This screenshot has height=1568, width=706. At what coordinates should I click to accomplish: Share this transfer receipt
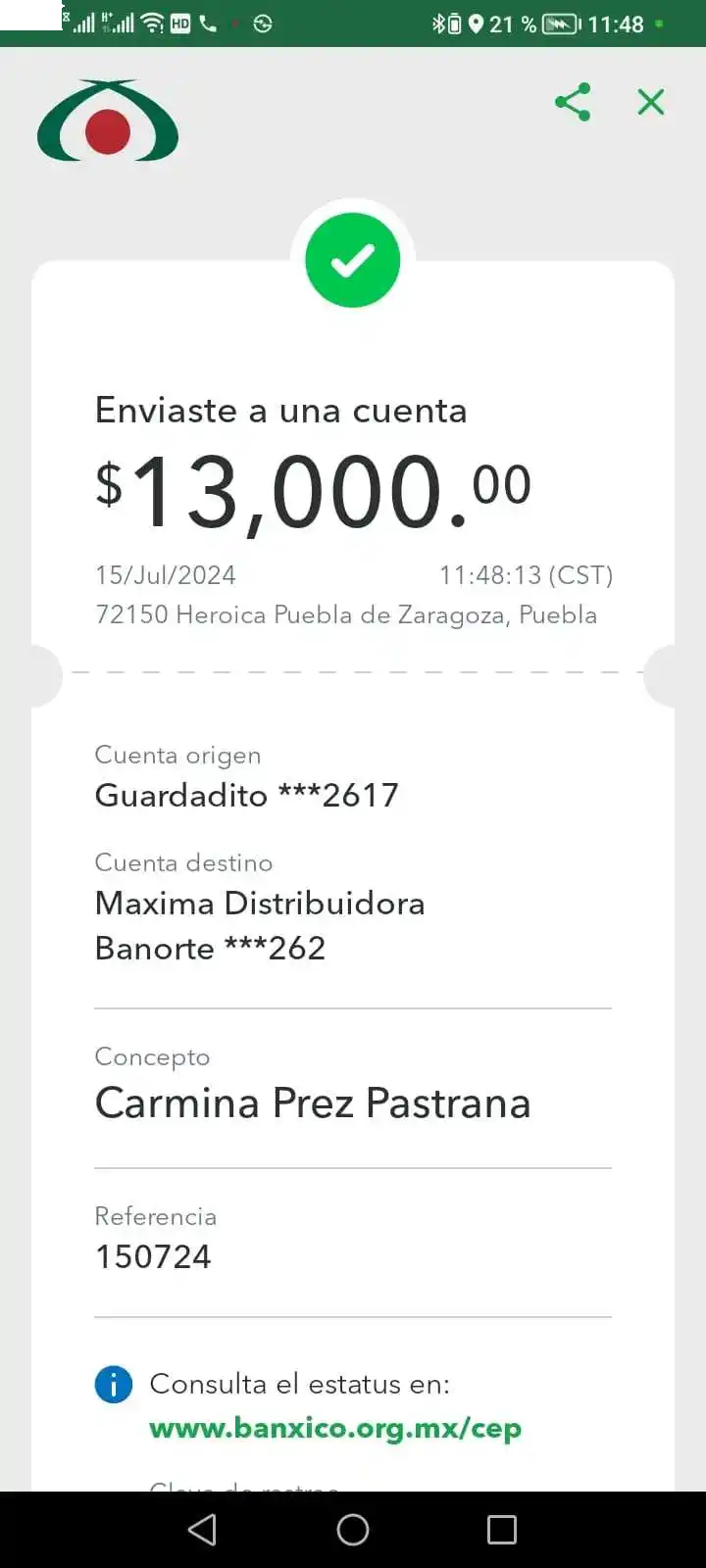click(x=573, y=102)
